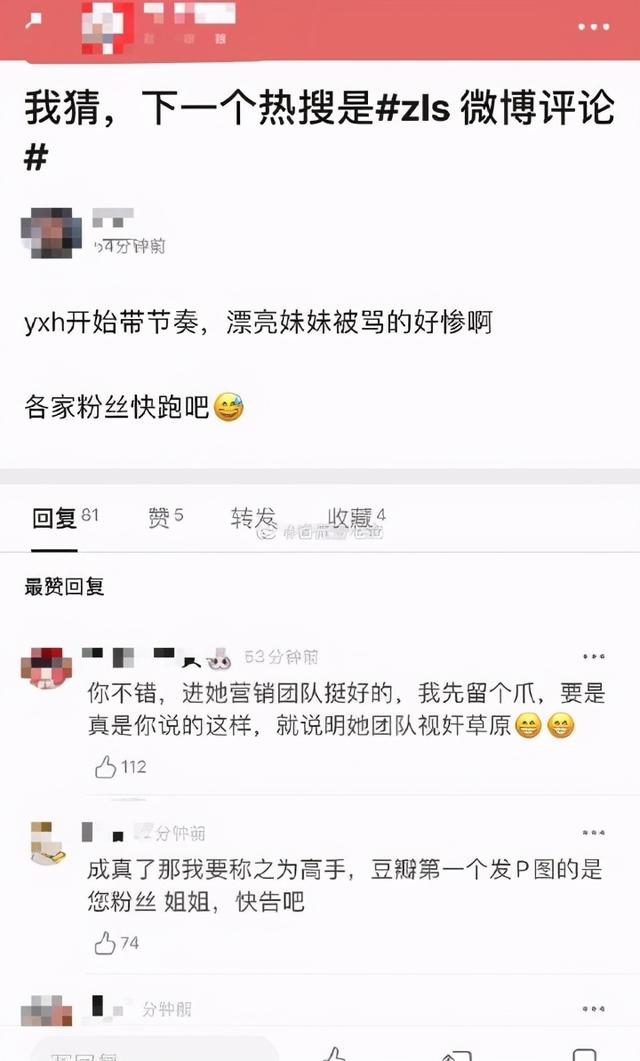Switch to the 转发 tab
This screenshot has height=1061, width=640.
[x=253, y=518]
